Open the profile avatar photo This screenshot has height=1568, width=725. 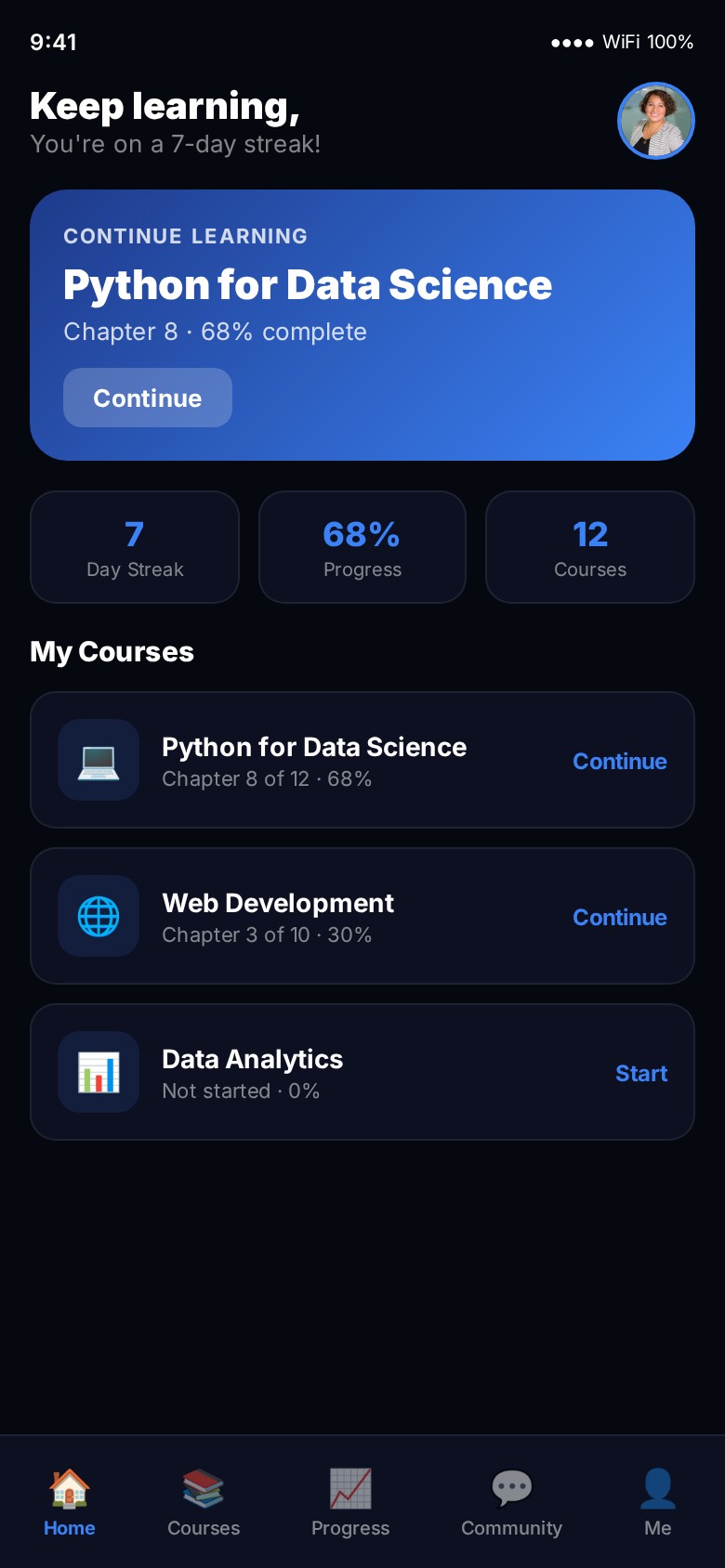point(656,121)
